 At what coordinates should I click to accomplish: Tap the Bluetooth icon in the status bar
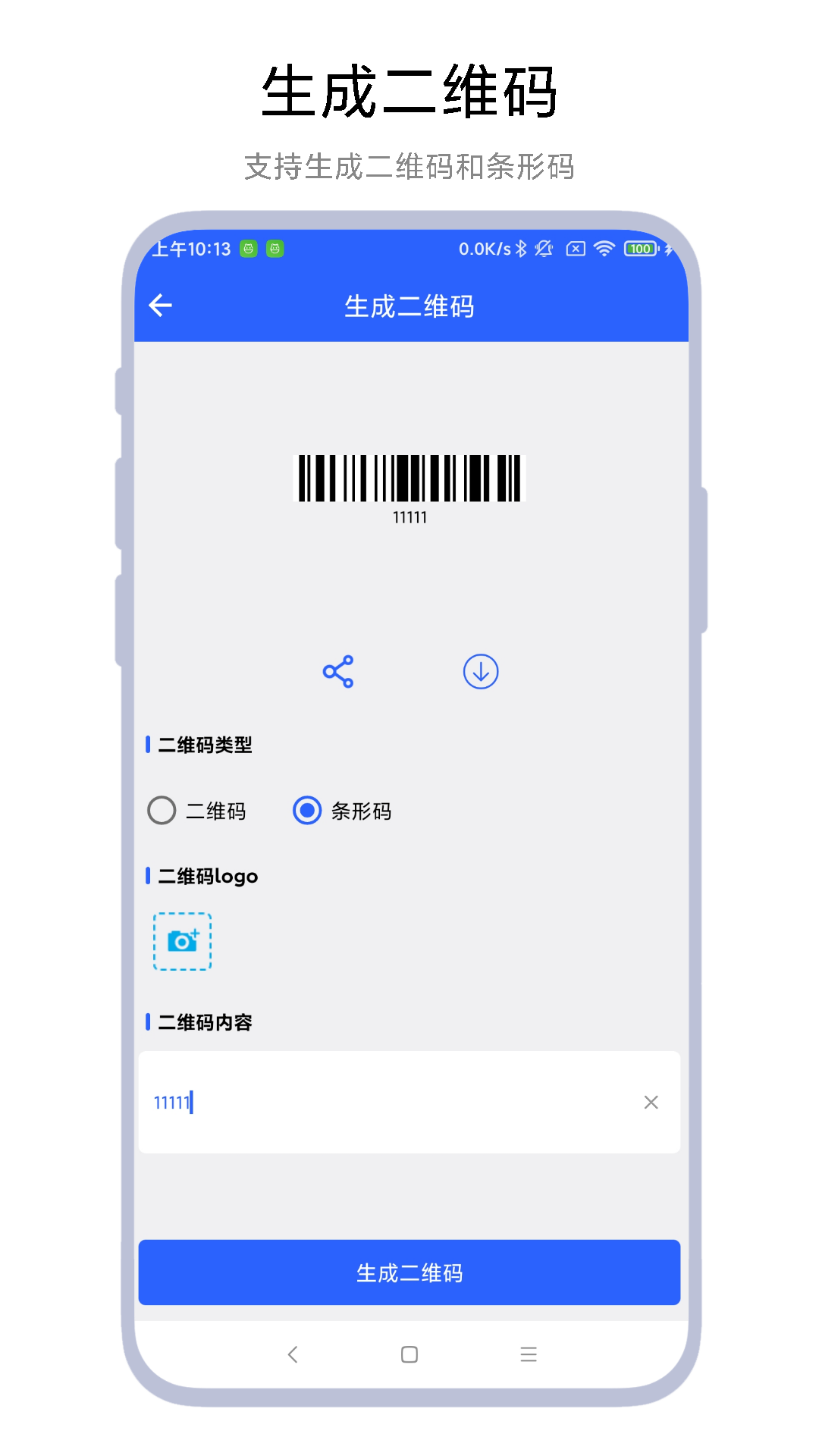pos(520,248)
